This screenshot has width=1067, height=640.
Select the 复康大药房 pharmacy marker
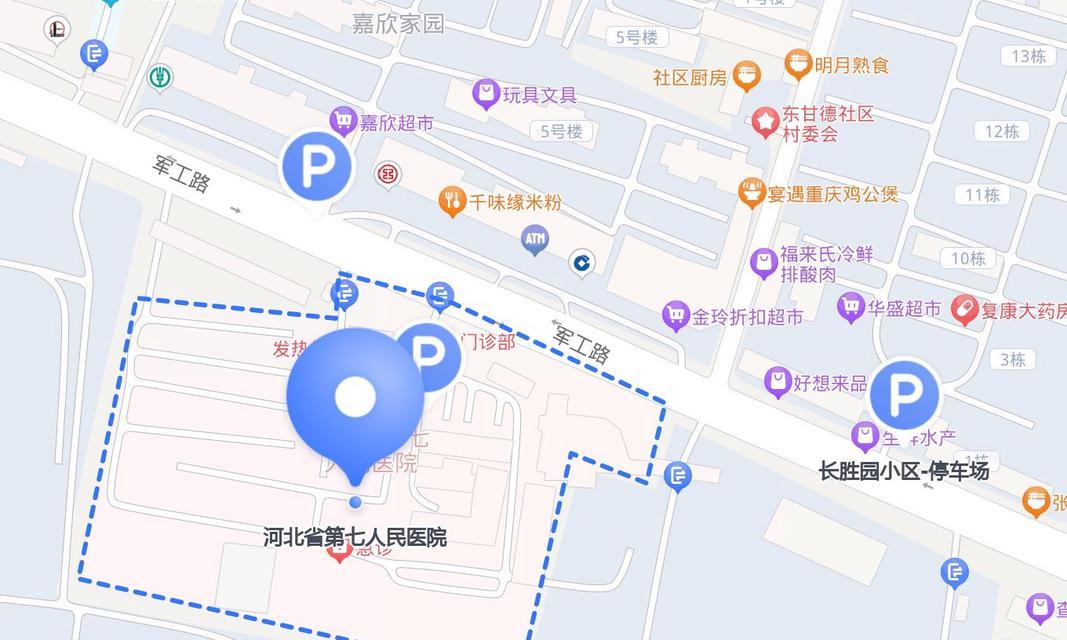[965, 310]
